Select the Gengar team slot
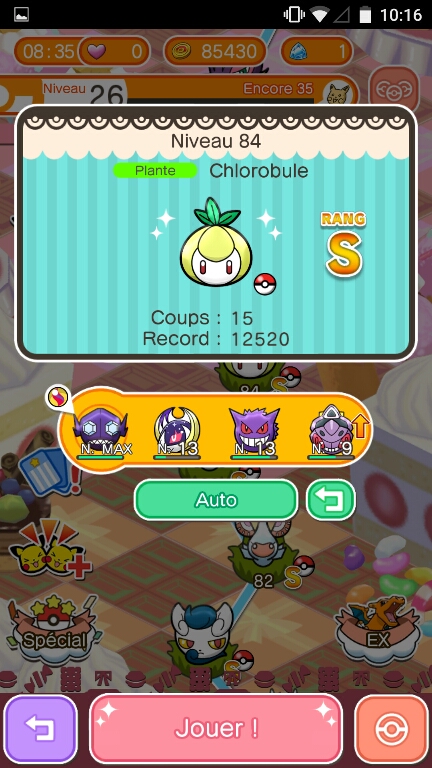This screenshot has height=768, width=432. [x=254, y=431]
